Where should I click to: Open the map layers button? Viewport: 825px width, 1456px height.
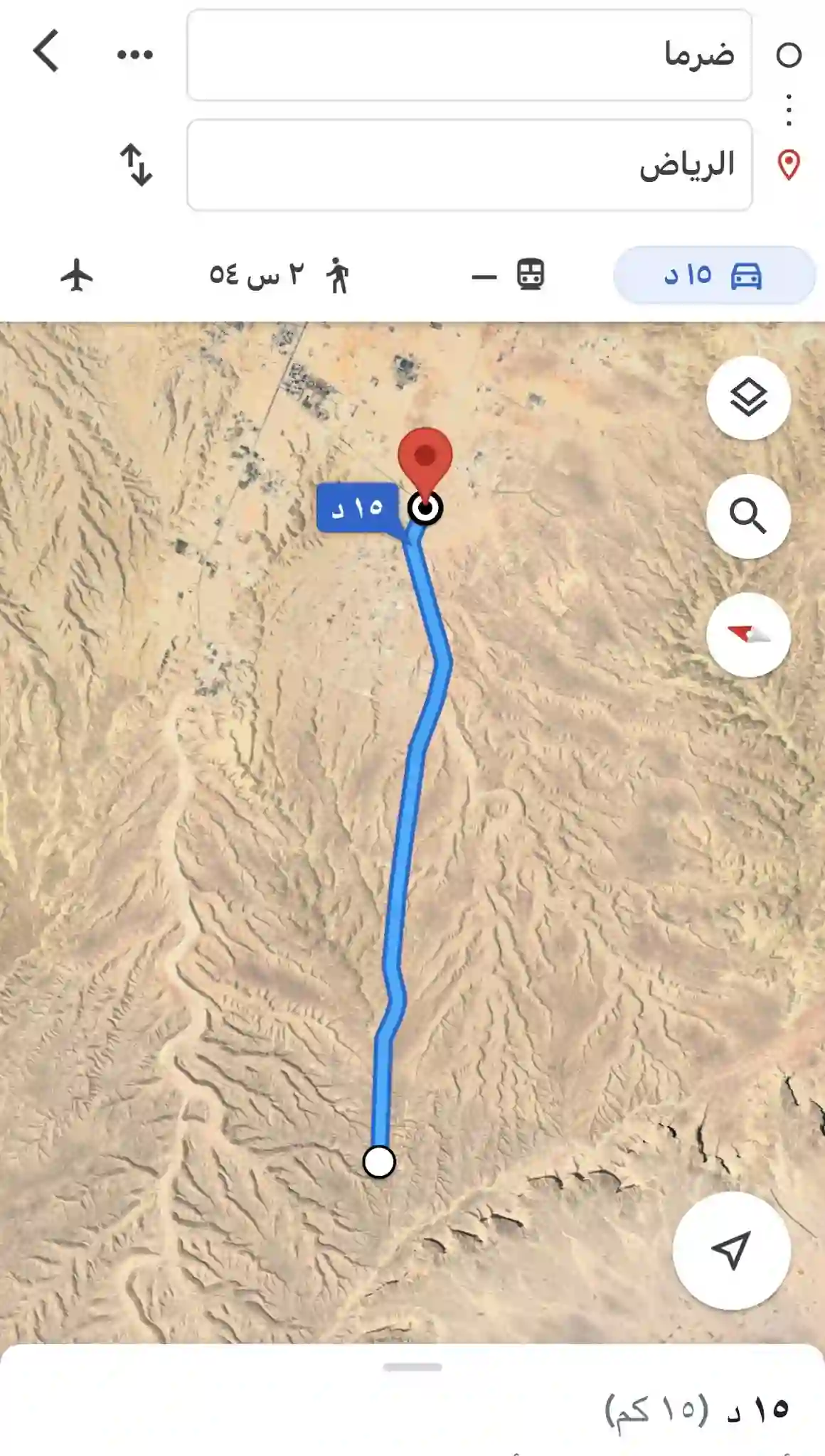point(748,397)
